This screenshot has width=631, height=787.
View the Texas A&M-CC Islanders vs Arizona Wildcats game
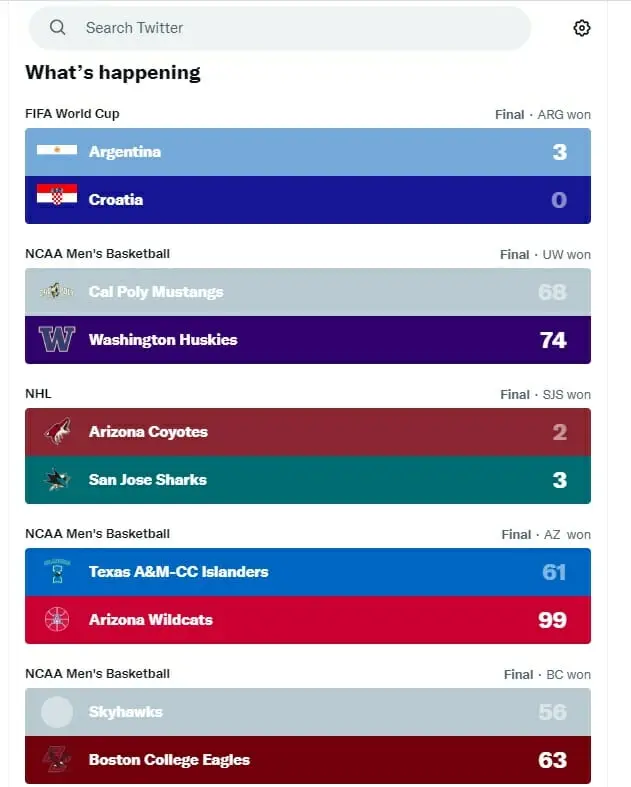[x=308, y=596]
